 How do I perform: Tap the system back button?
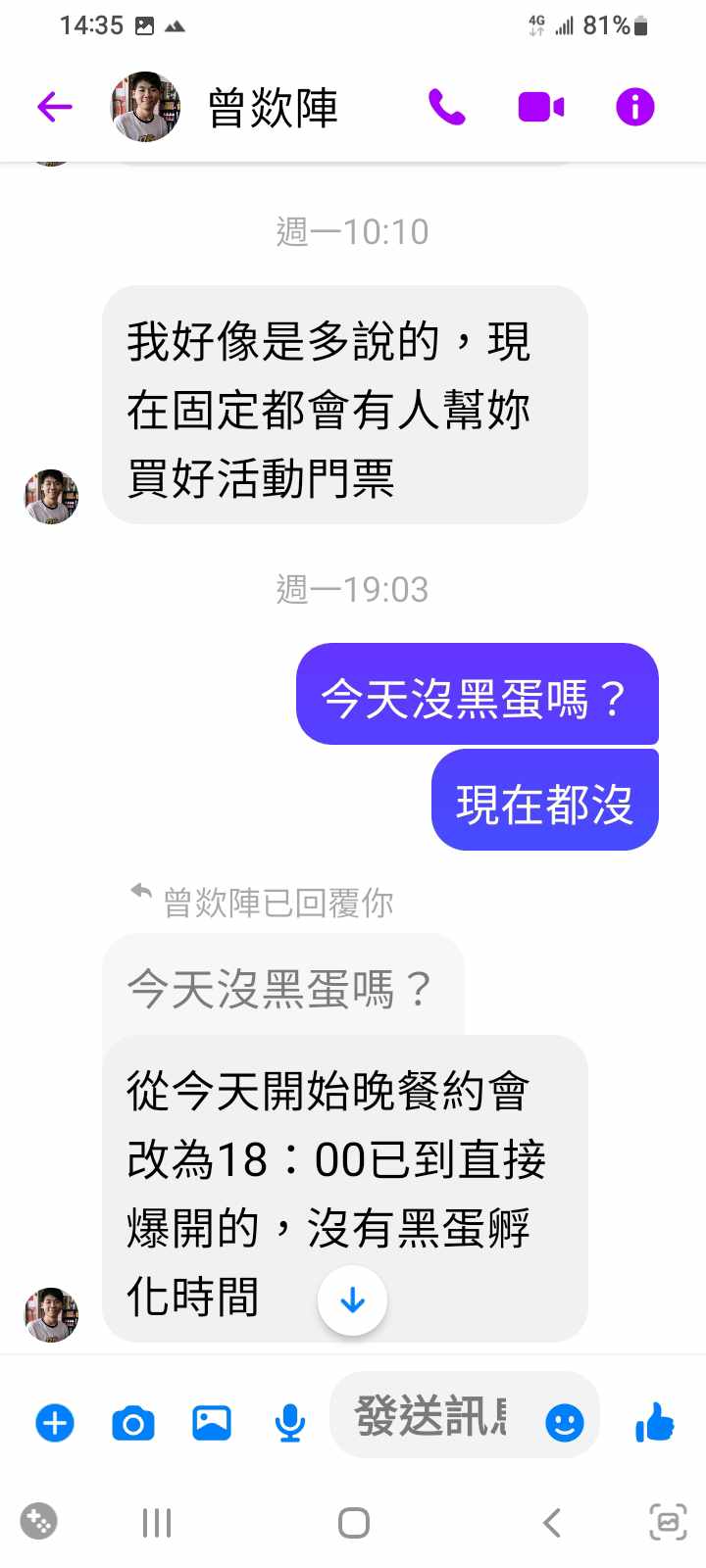(552, 1522)
